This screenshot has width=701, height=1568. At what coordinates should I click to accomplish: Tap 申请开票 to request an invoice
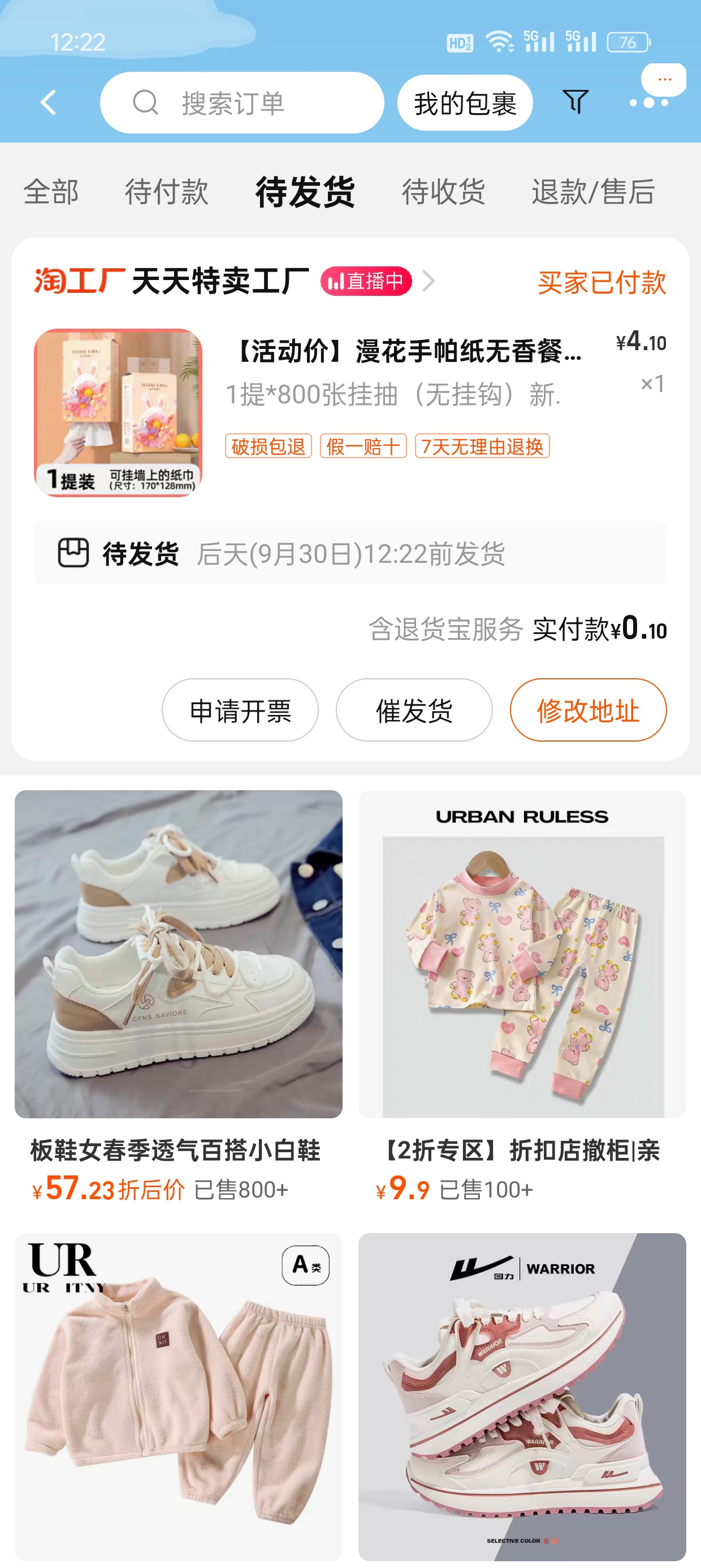tap(240, 710)
